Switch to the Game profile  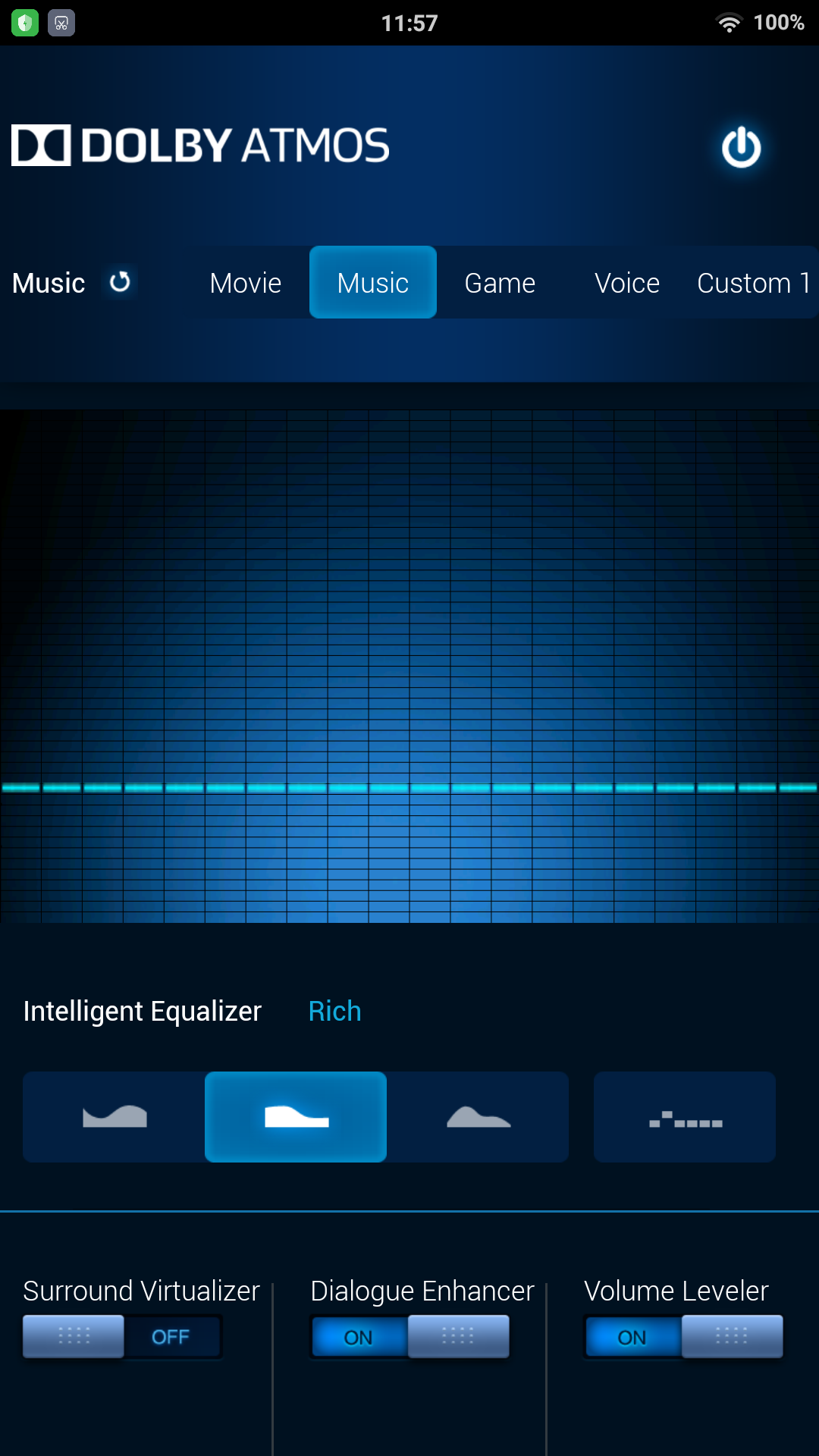500,283
